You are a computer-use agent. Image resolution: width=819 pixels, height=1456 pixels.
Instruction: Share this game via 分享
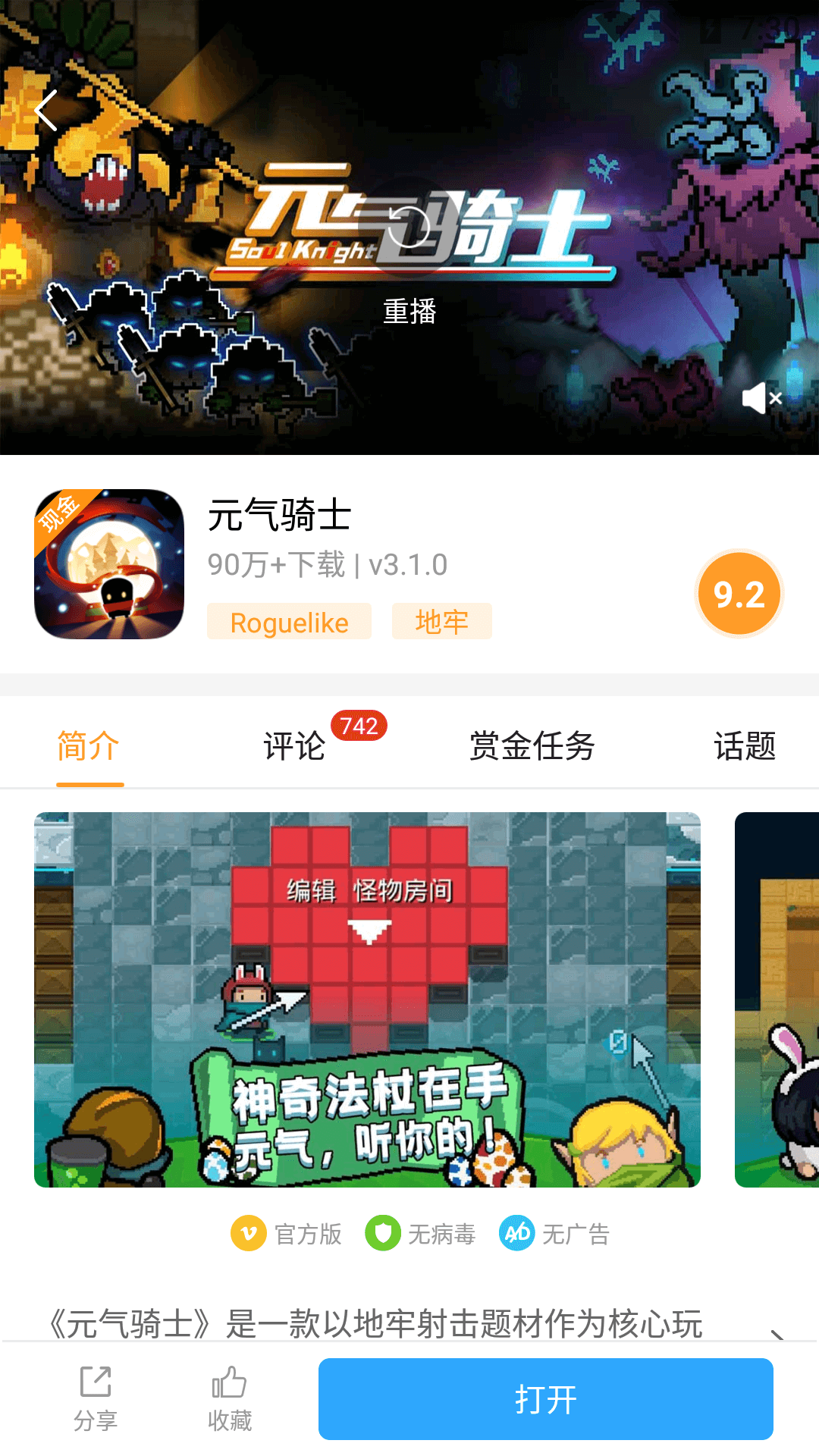96,1399
